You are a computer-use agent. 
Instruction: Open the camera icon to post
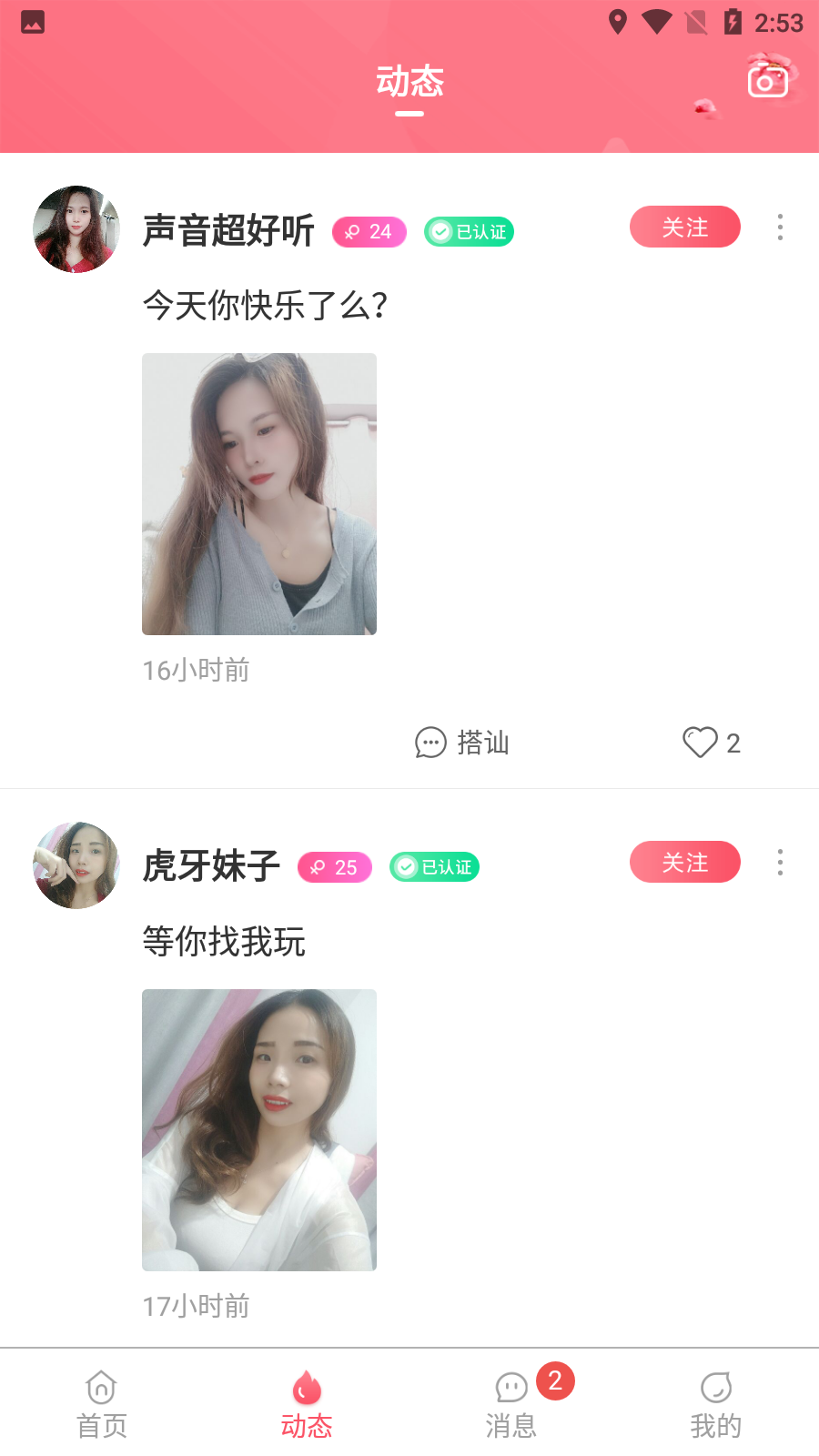tap(767, 81)
